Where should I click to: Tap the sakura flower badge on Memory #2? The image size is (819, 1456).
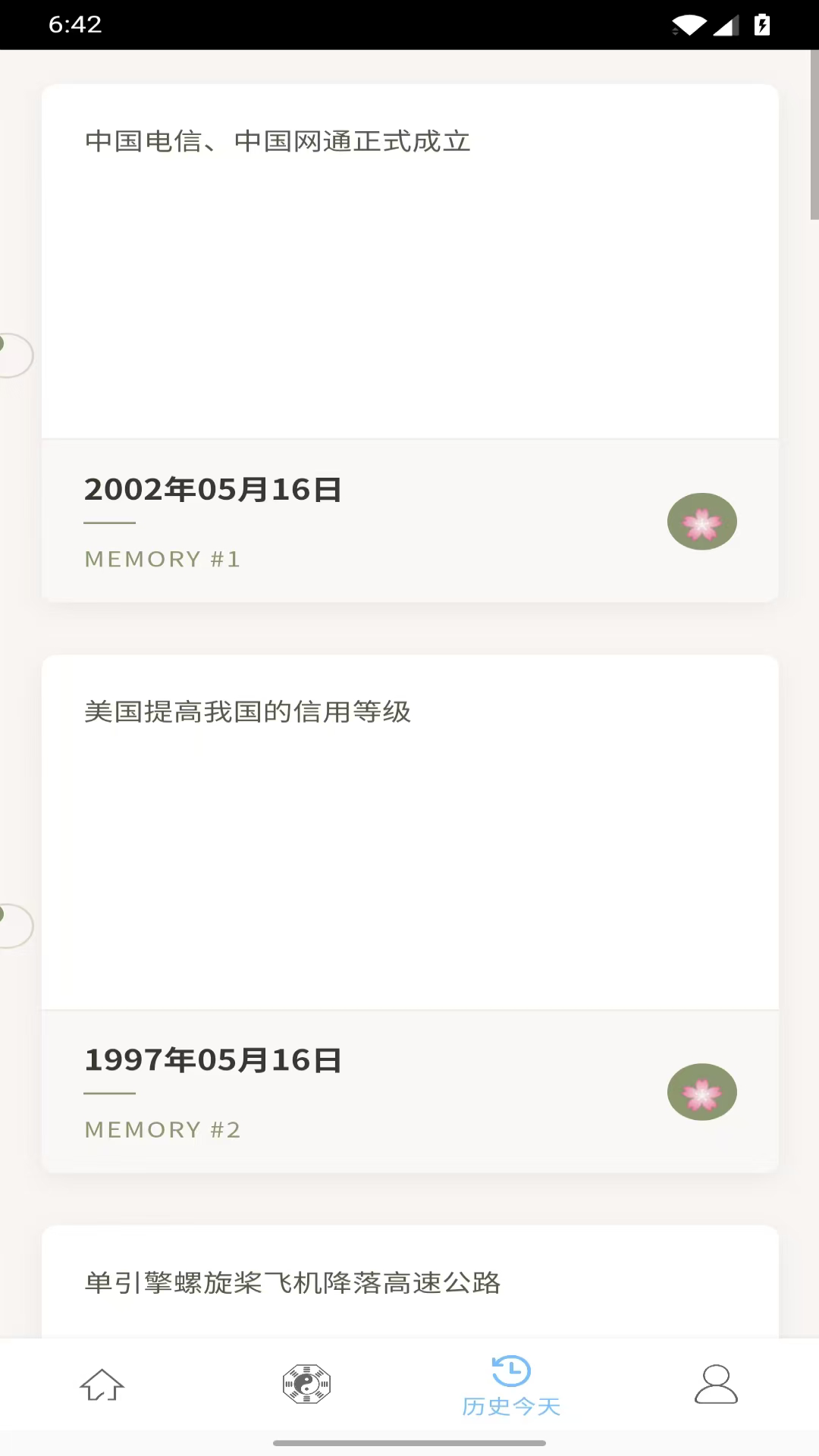click(701, 1092)
